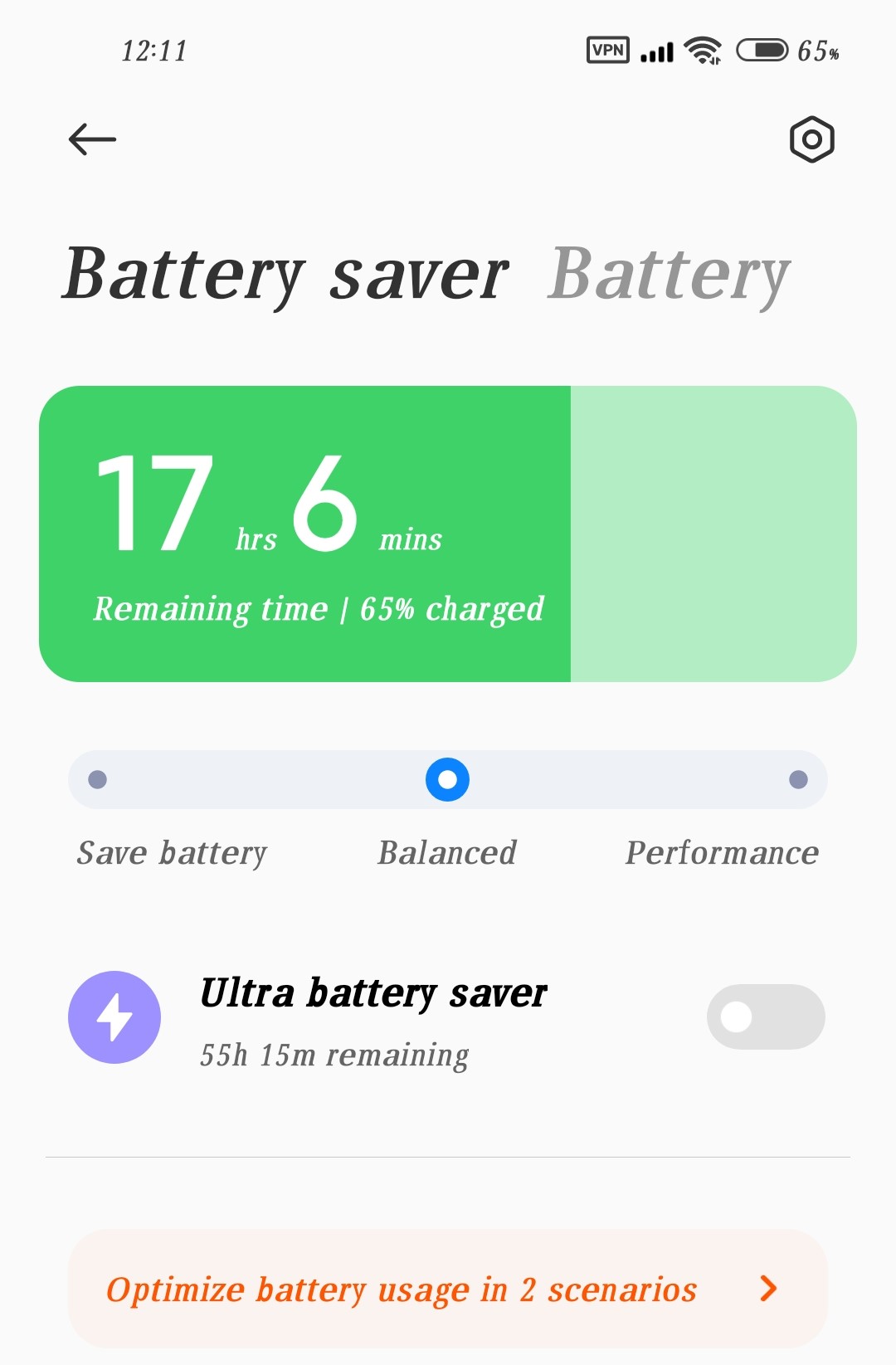The width and height of the screenshot is (896, 1365).
Task: Choose the Balanced mode point
Action: click(447, 780)
